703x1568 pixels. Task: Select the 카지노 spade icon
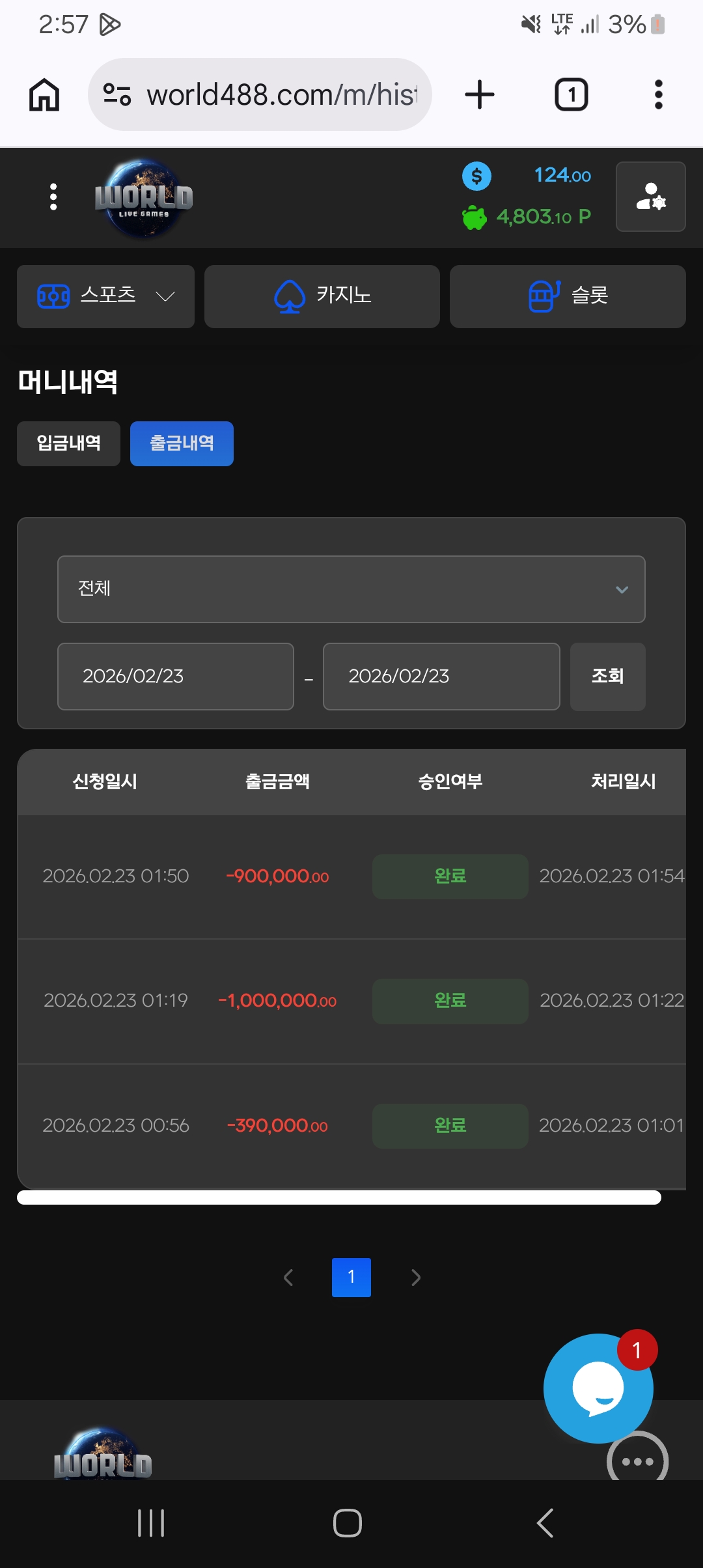point(291,296)
